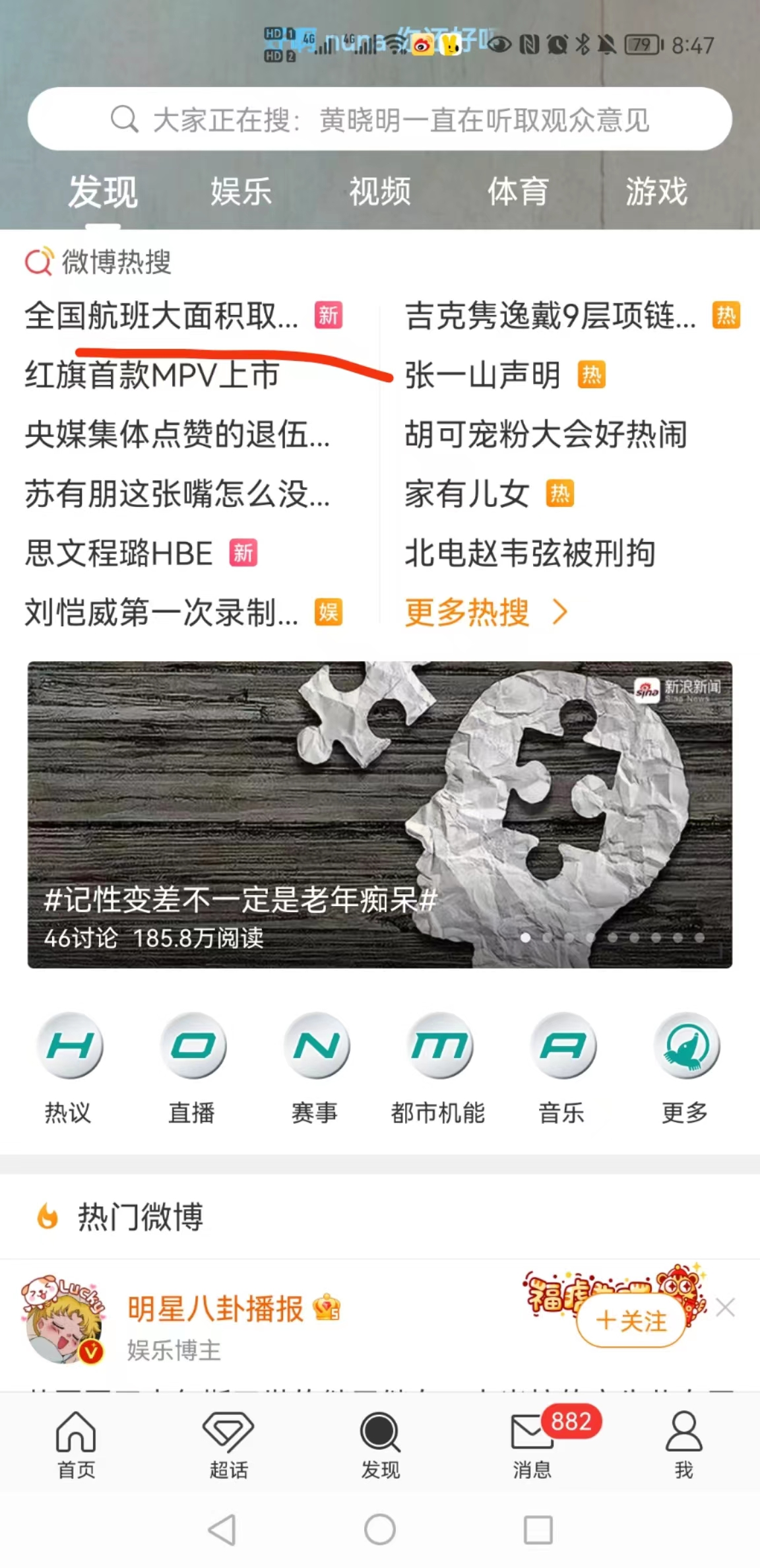Open hot search 全国航班大面积取...

[162, 315]
